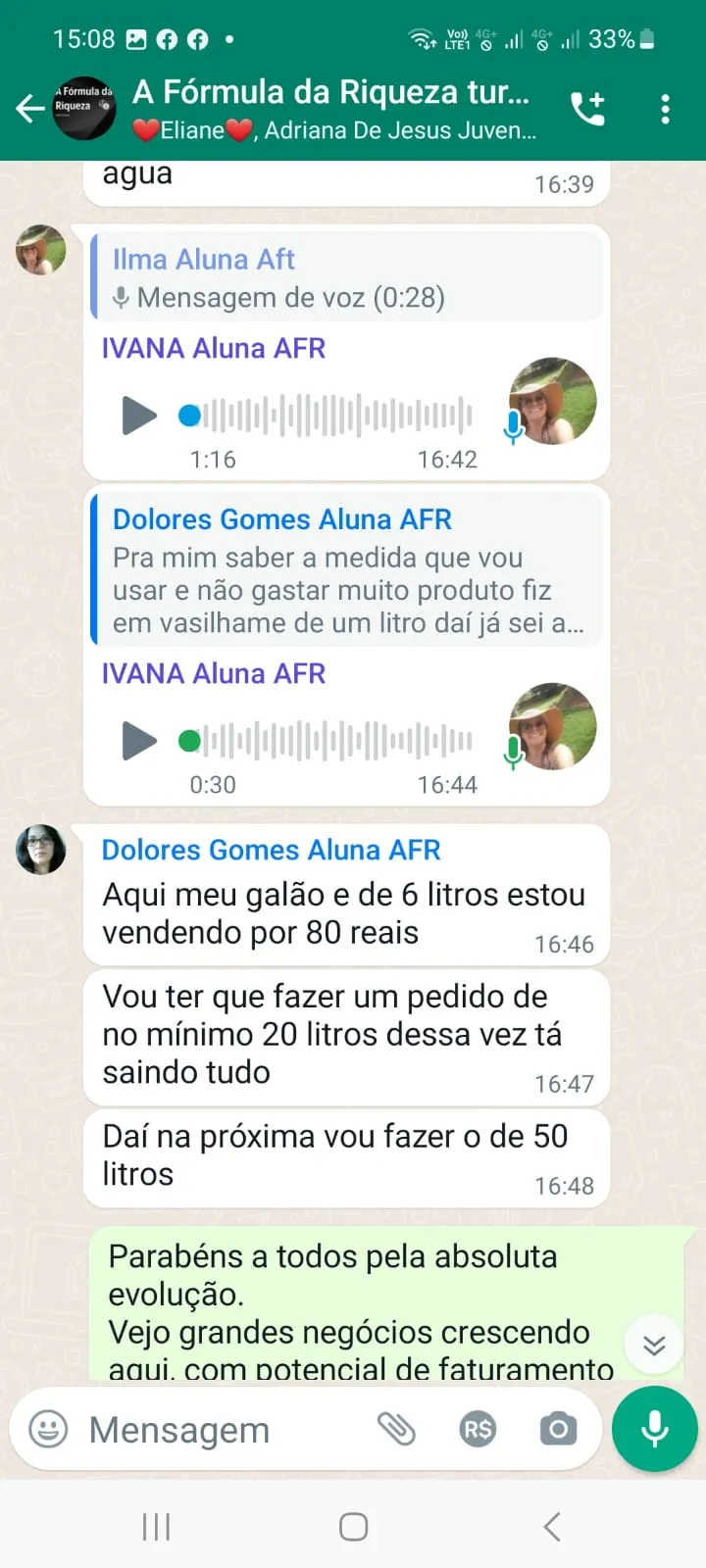Tap the system home button

(x=353, y=1527)
